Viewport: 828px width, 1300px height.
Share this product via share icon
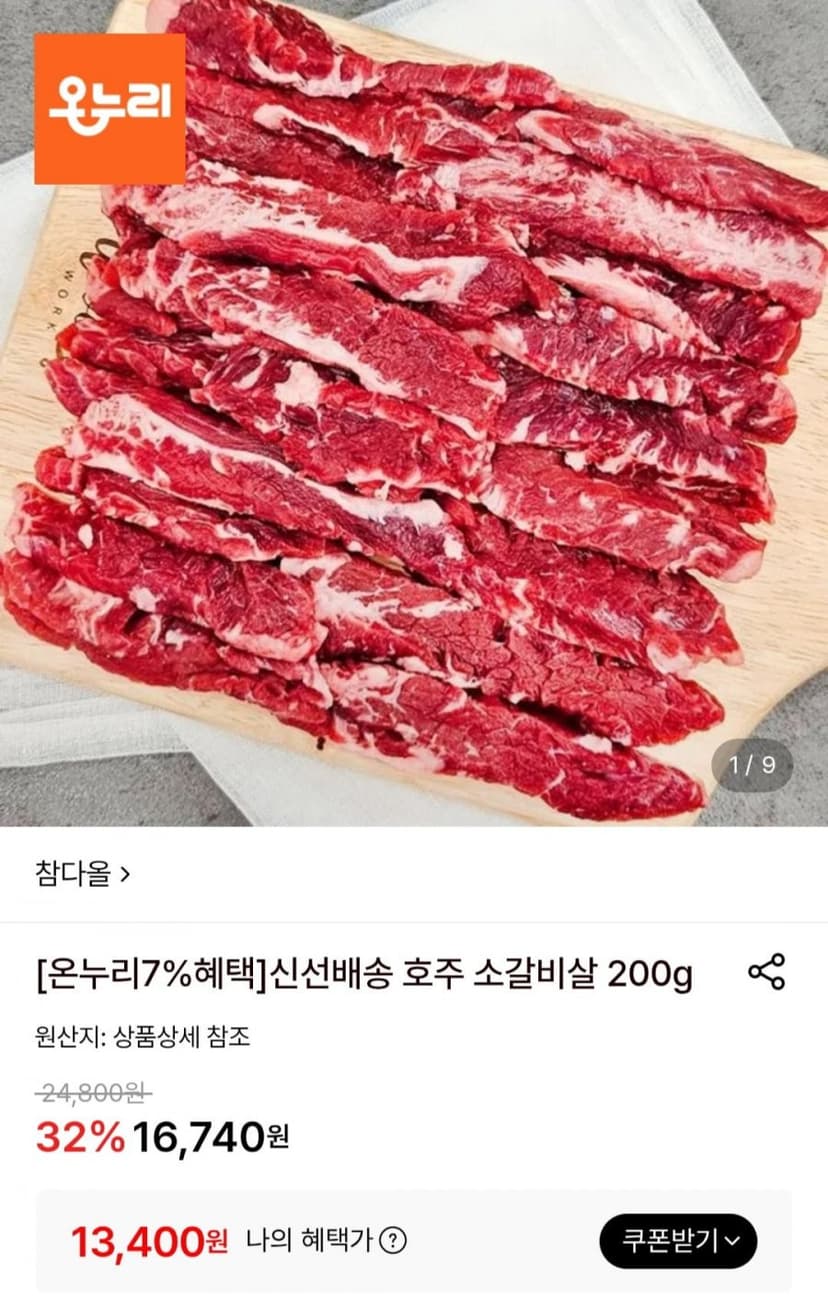point(766,972)
